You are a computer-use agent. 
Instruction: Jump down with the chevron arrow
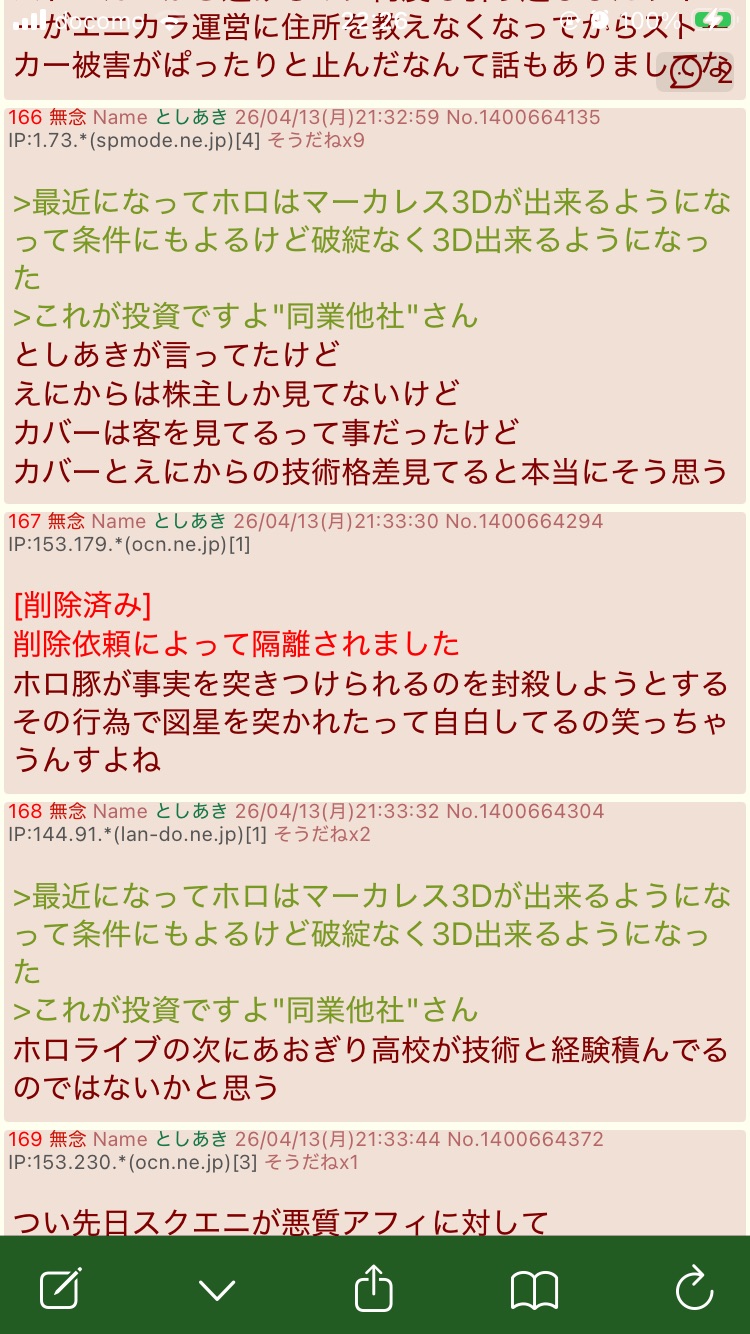(x=217, y=1290)
